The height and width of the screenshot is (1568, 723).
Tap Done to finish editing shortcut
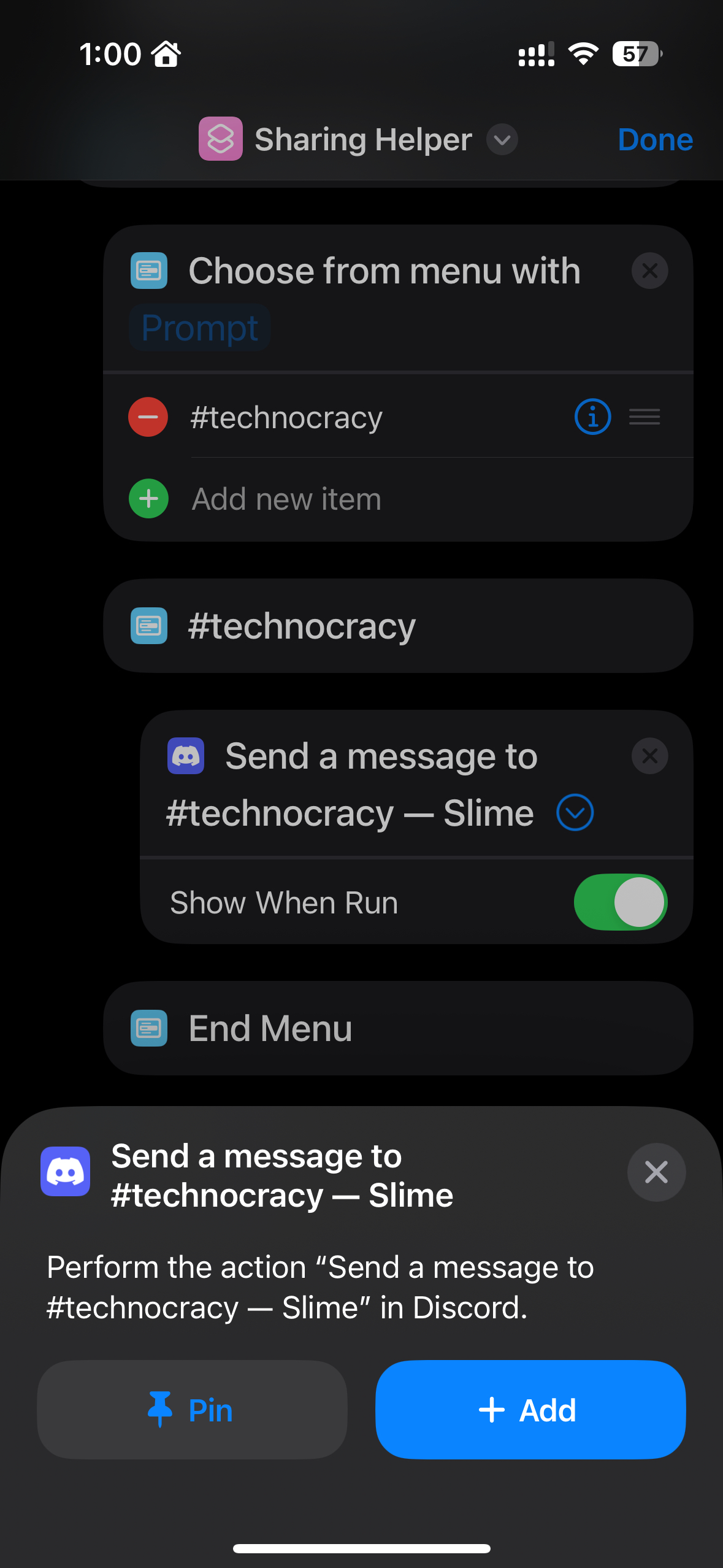click(x=655, y=140)
